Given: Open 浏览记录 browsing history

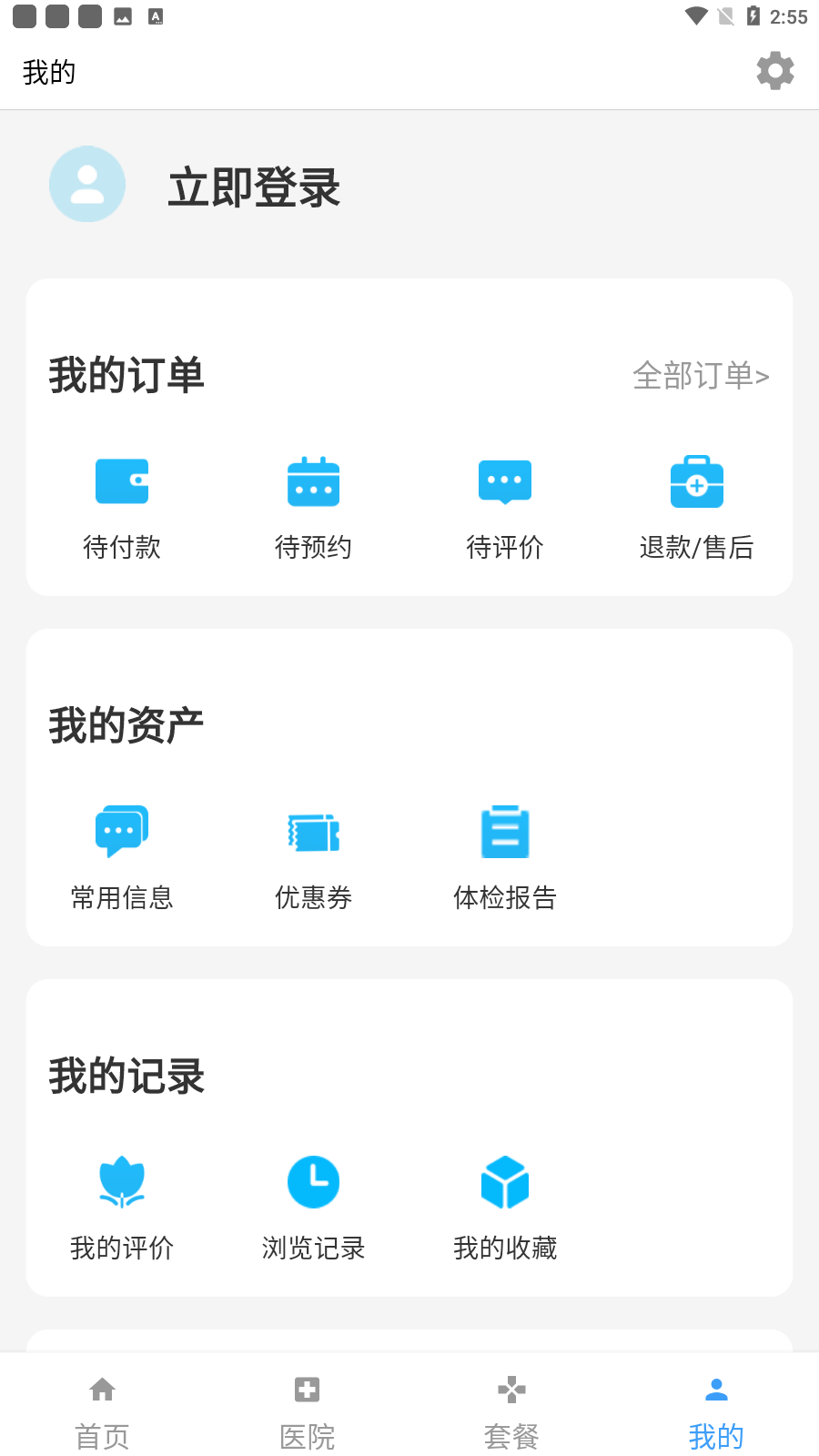Looking at the screenshot, I should click(x=313, y=1206).
